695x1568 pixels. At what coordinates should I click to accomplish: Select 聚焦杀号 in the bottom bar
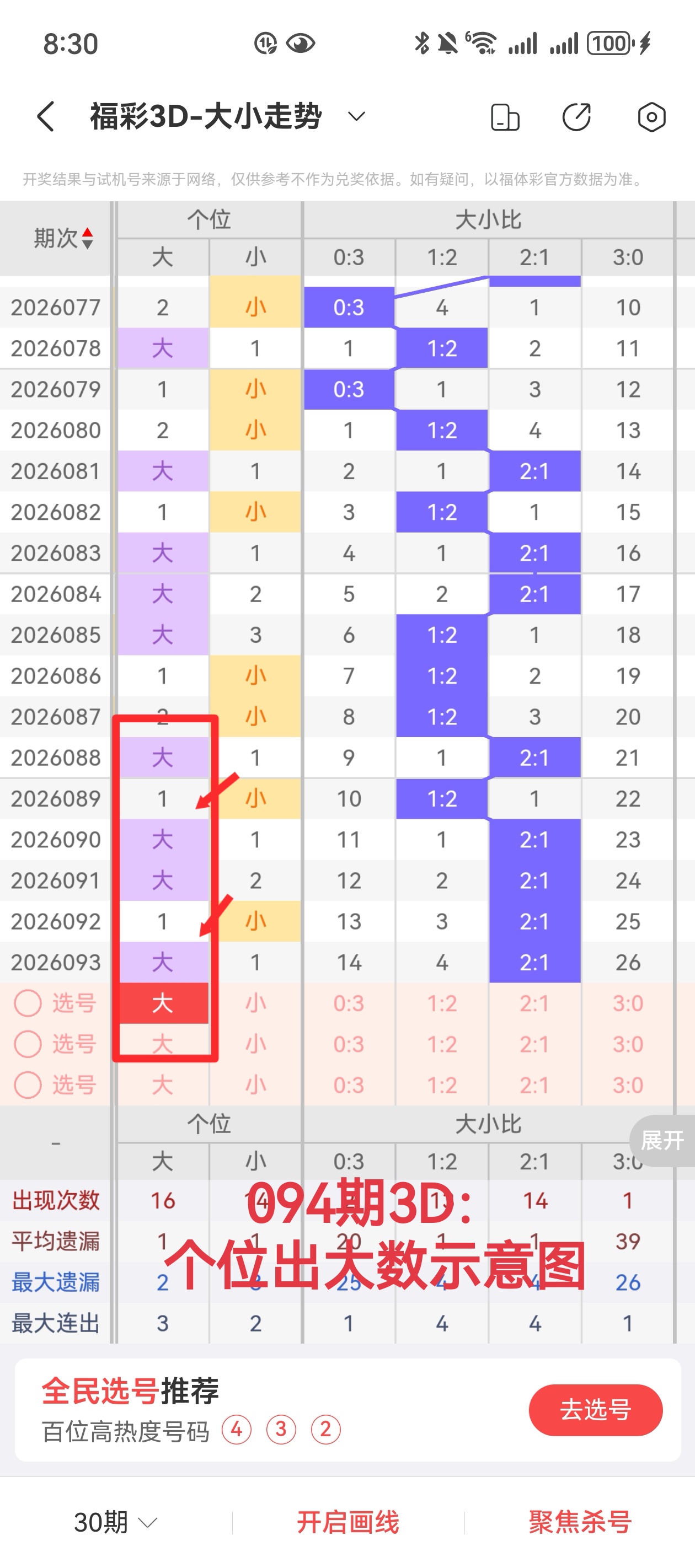pos(580,1523)
